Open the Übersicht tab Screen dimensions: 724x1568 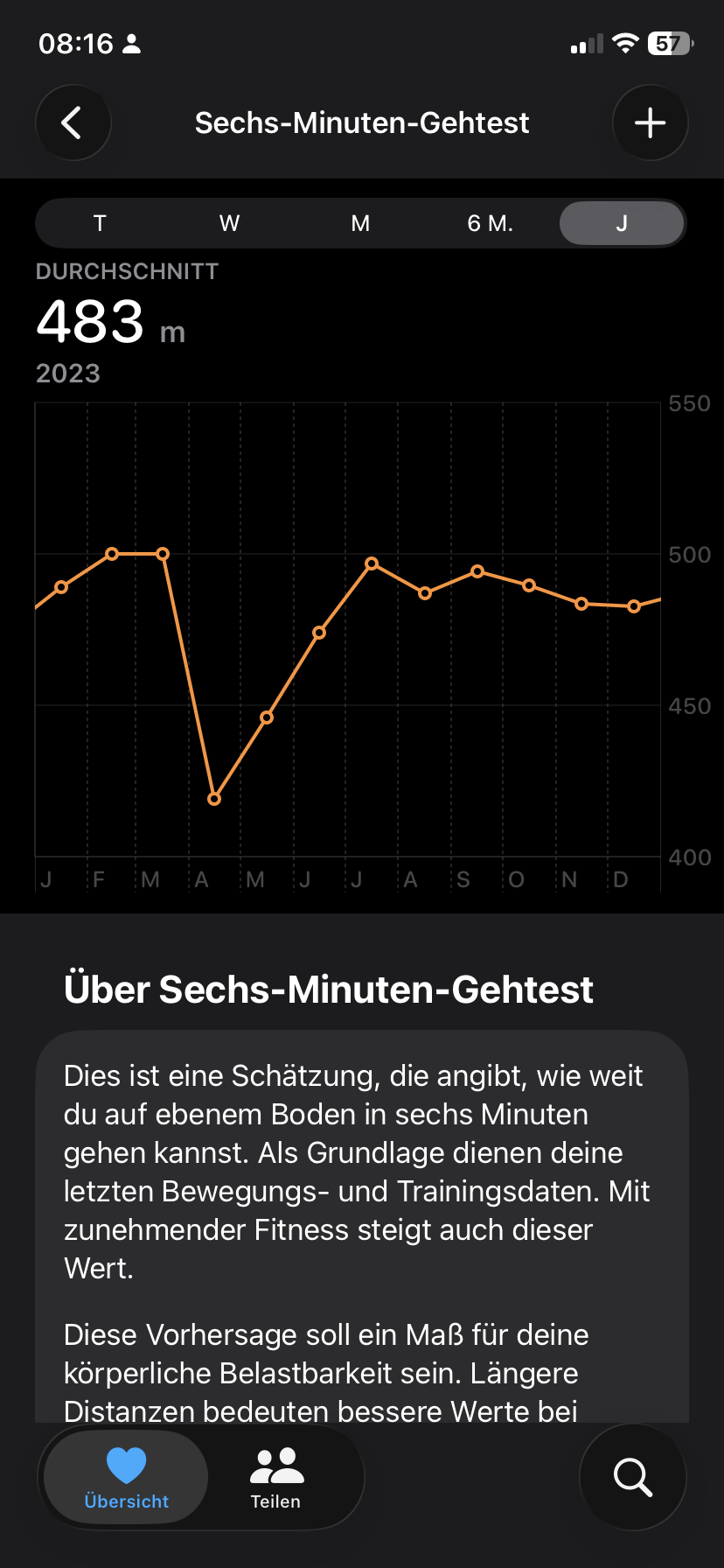tap(126, 1477)
